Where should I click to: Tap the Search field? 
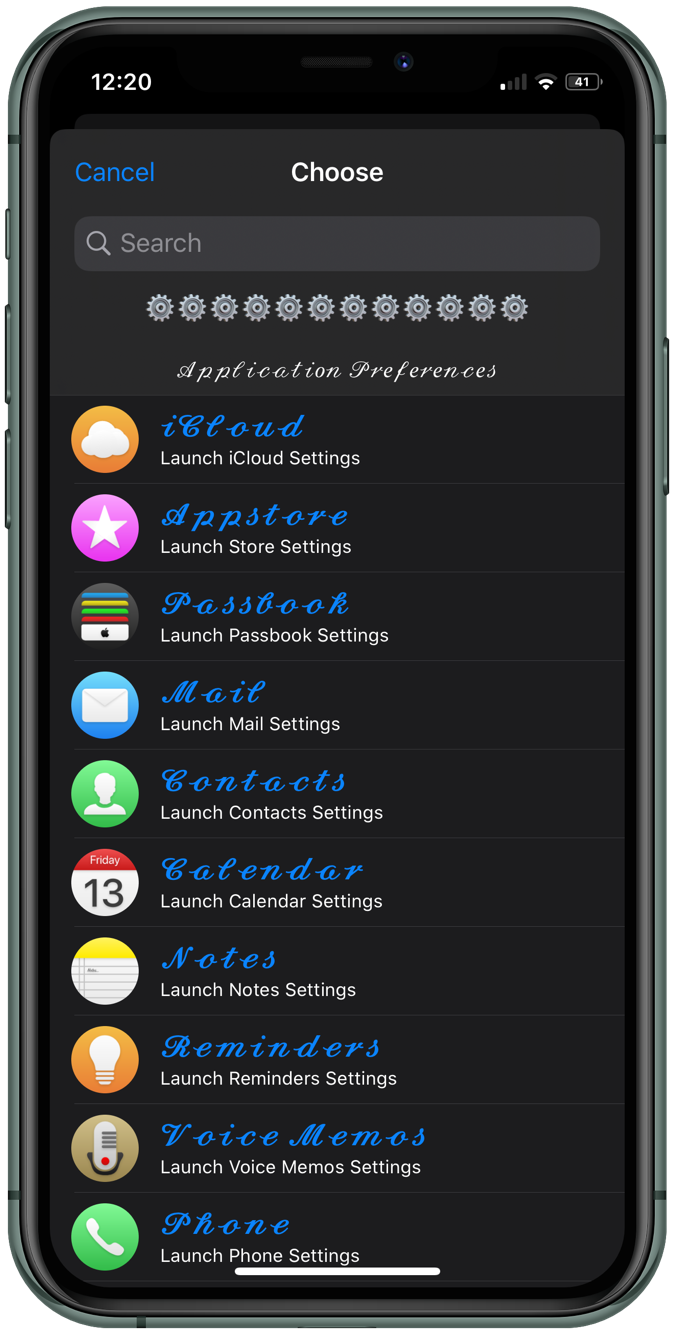click(337, 243)
